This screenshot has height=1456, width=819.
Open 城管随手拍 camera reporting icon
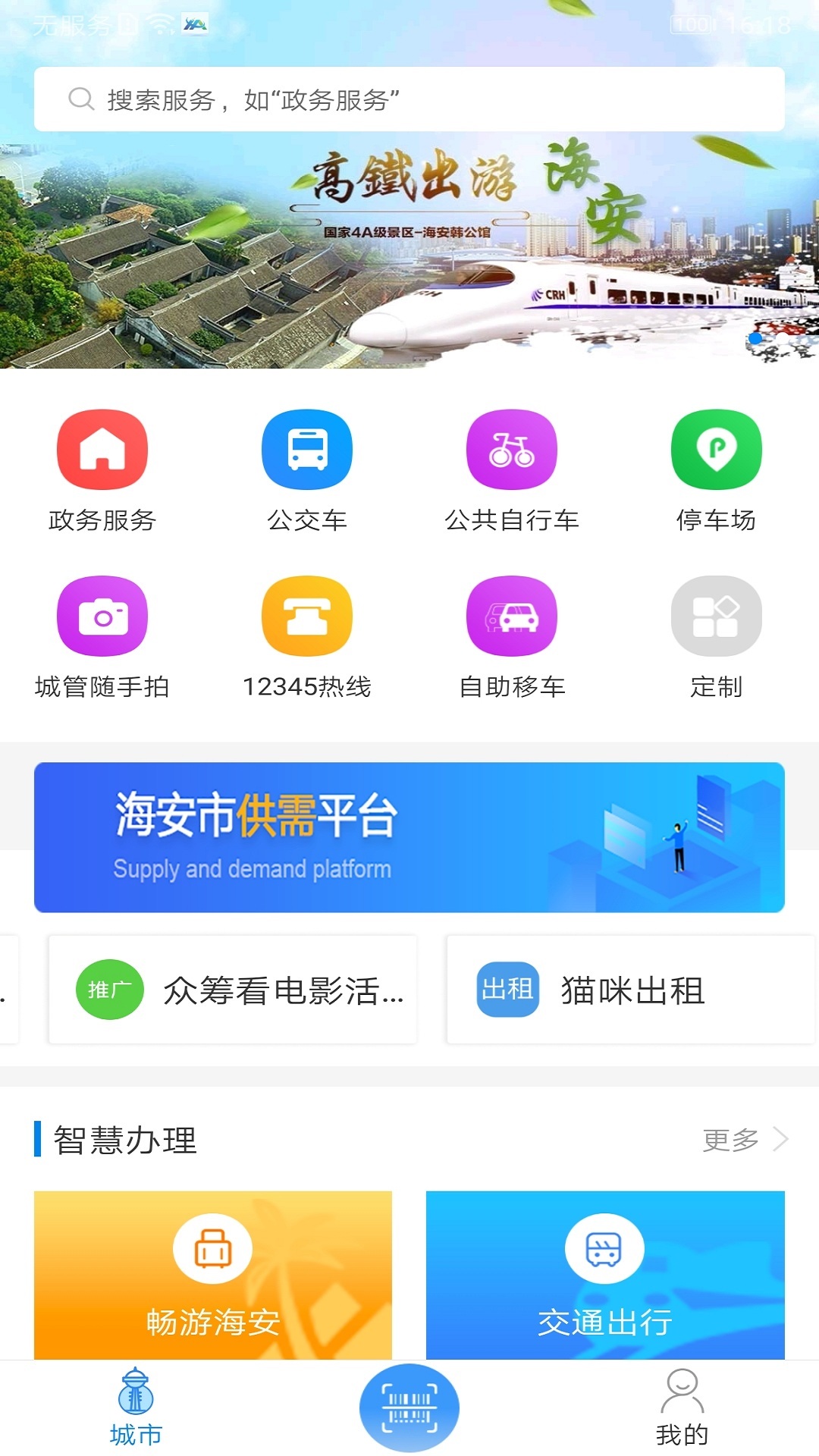click(x=102, y=616)
